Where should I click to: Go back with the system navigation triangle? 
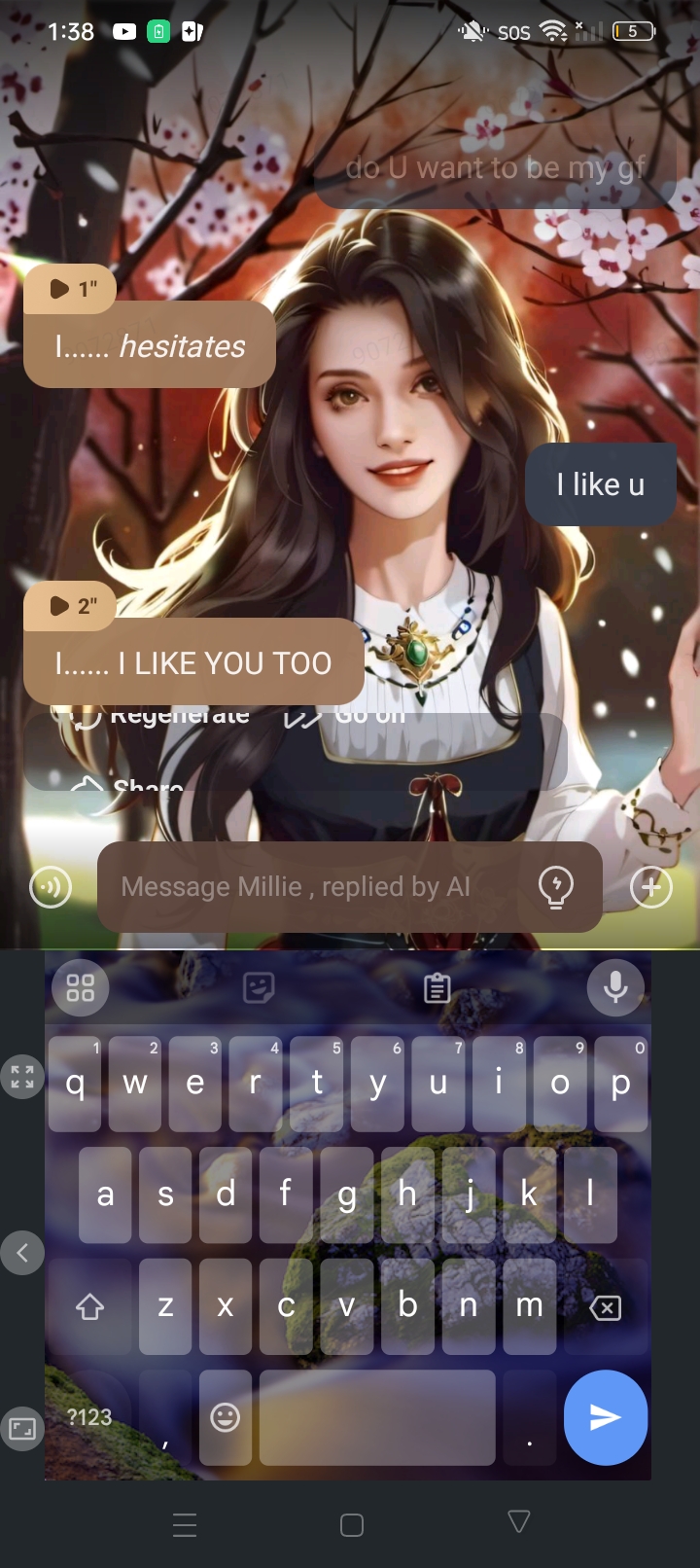pos(518,1522)
